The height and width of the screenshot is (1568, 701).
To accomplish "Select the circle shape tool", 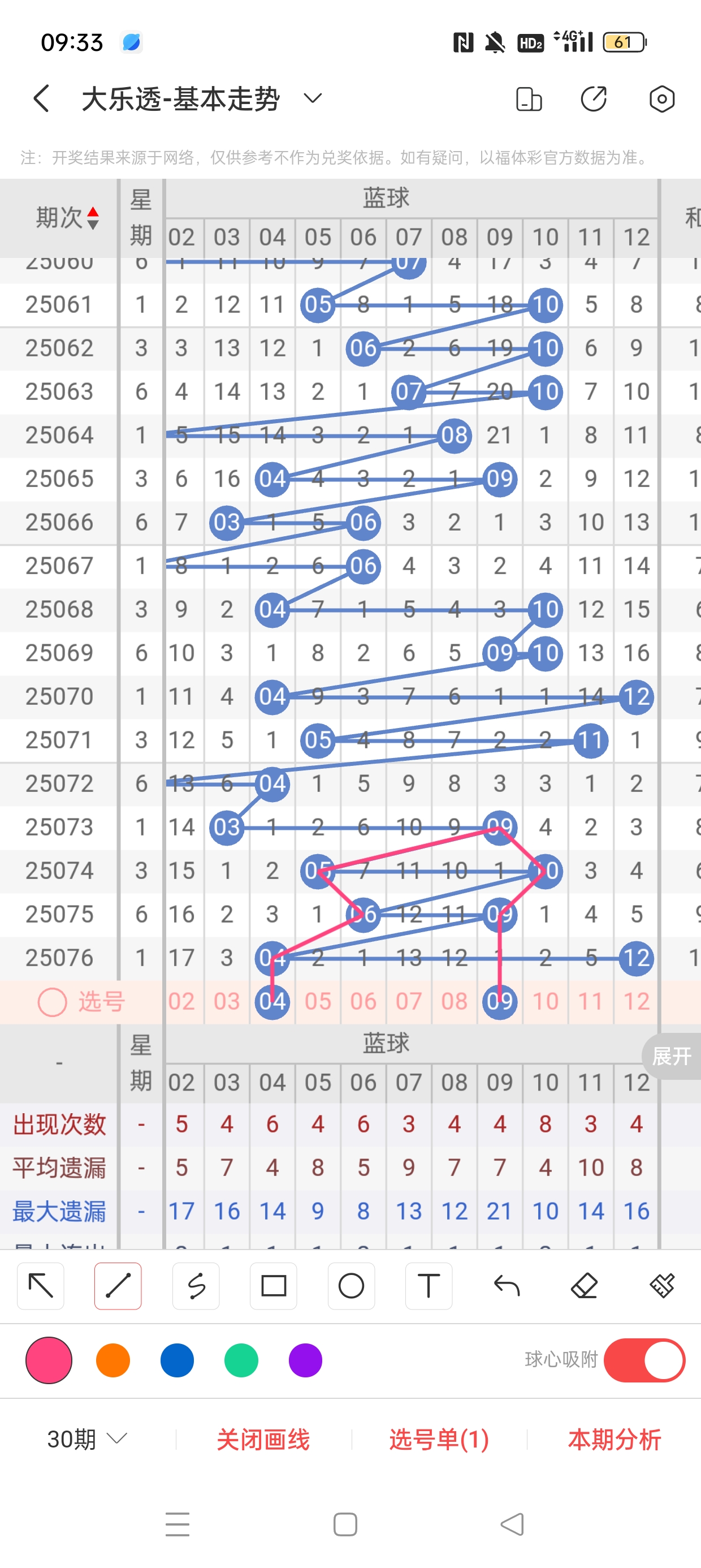I will 351,1286.
